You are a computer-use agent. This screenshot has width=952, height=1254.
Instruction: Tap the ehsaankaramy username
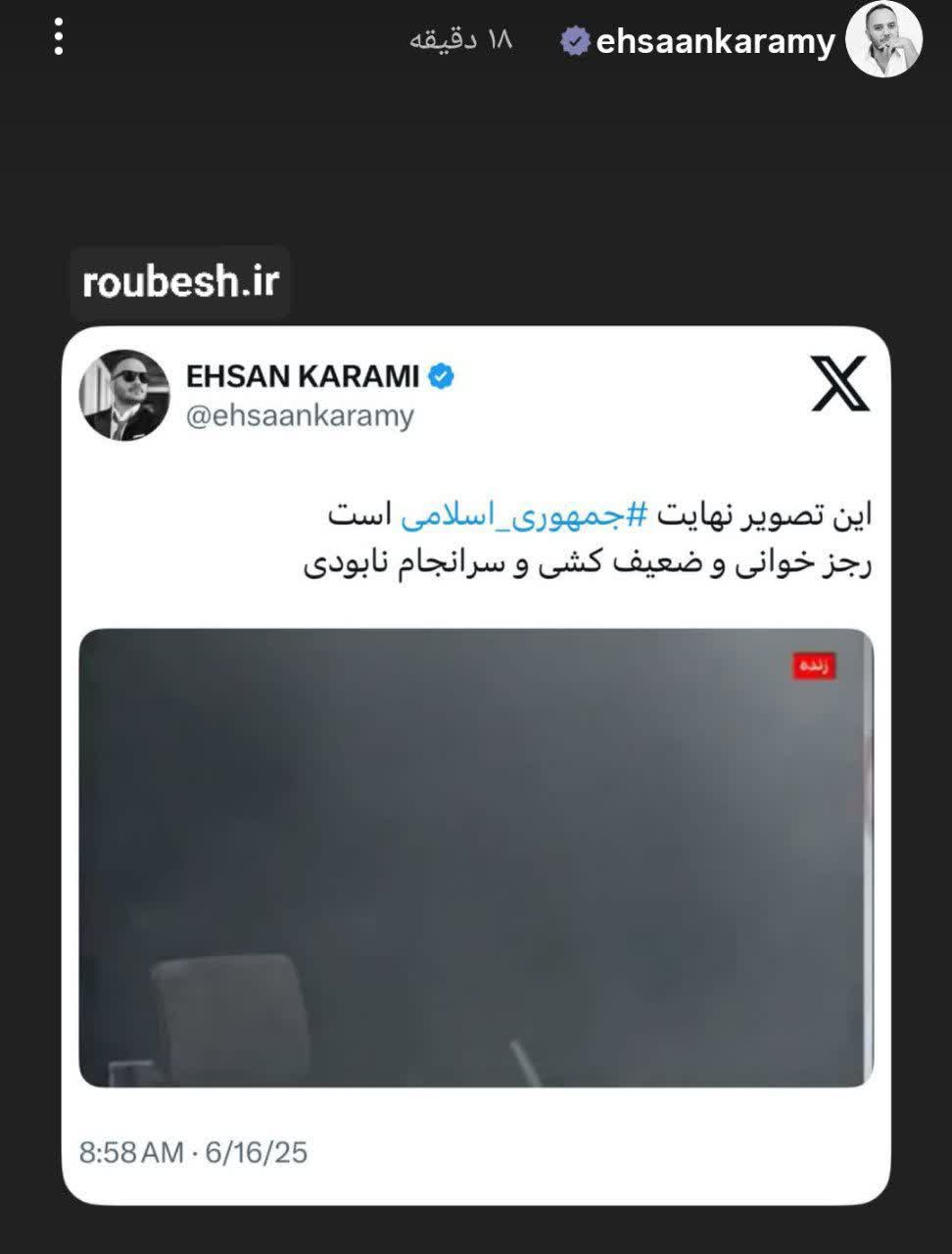714,41
